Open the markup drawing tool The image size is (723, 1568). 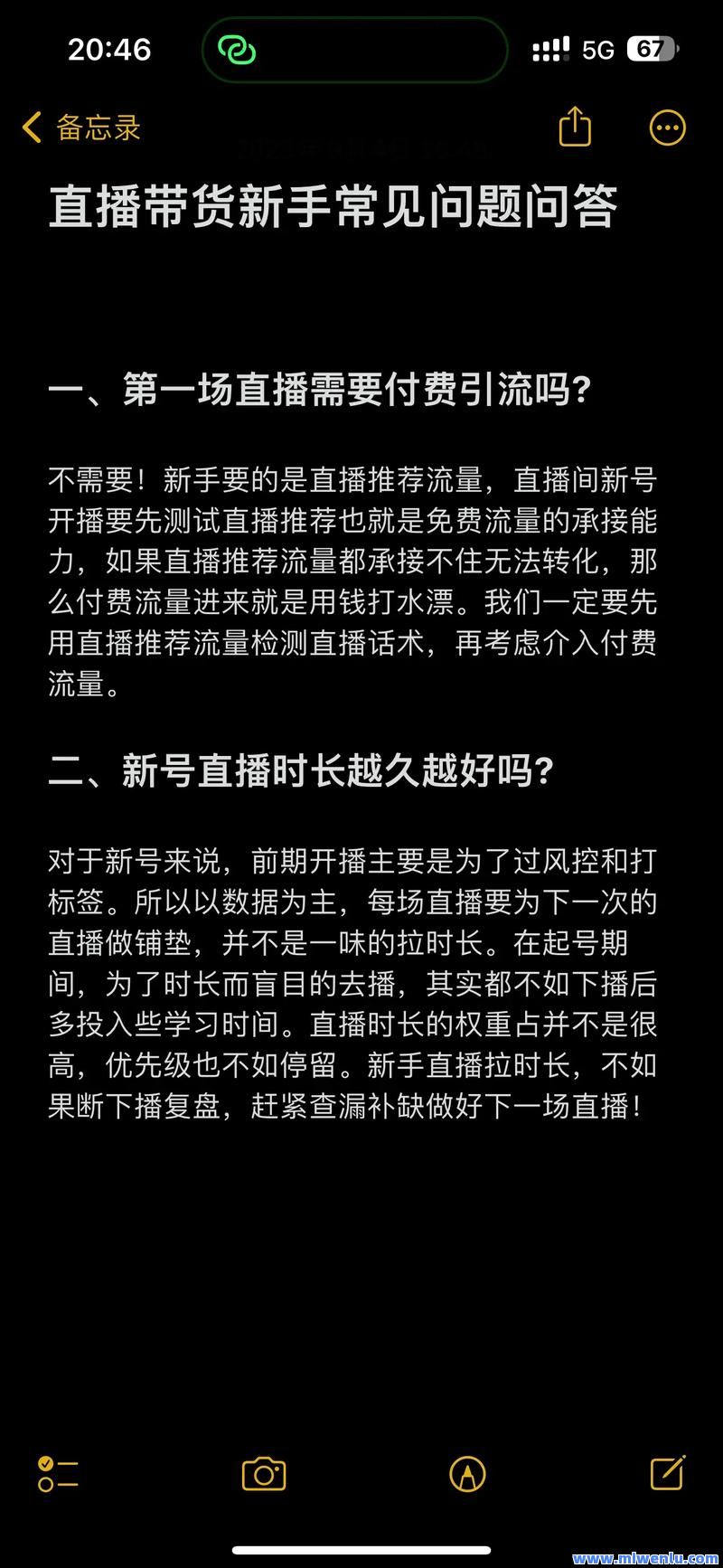click(467, 1473)
